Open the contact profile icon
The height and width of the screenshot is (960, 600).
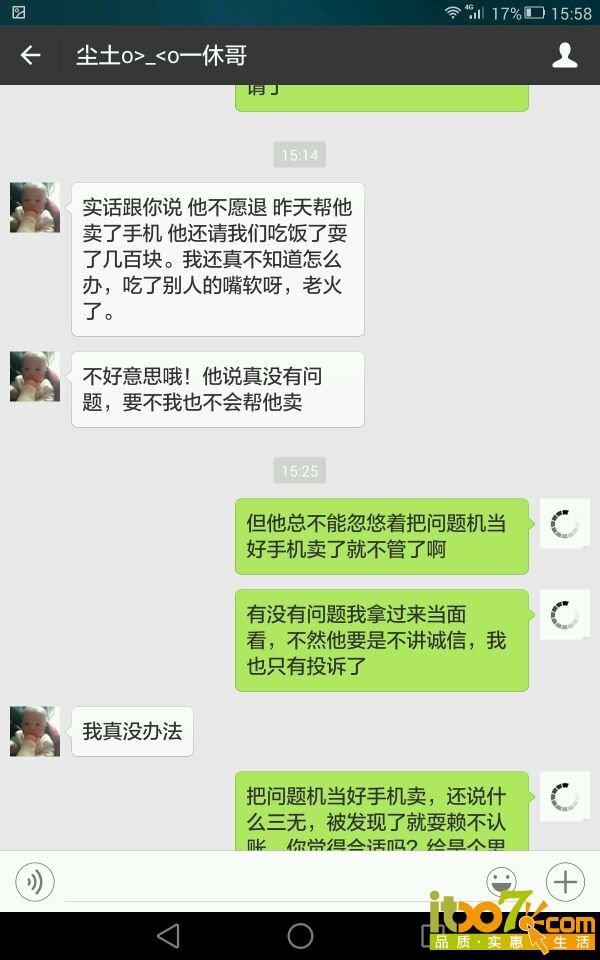pyautogui.click(x=565, y=56)
